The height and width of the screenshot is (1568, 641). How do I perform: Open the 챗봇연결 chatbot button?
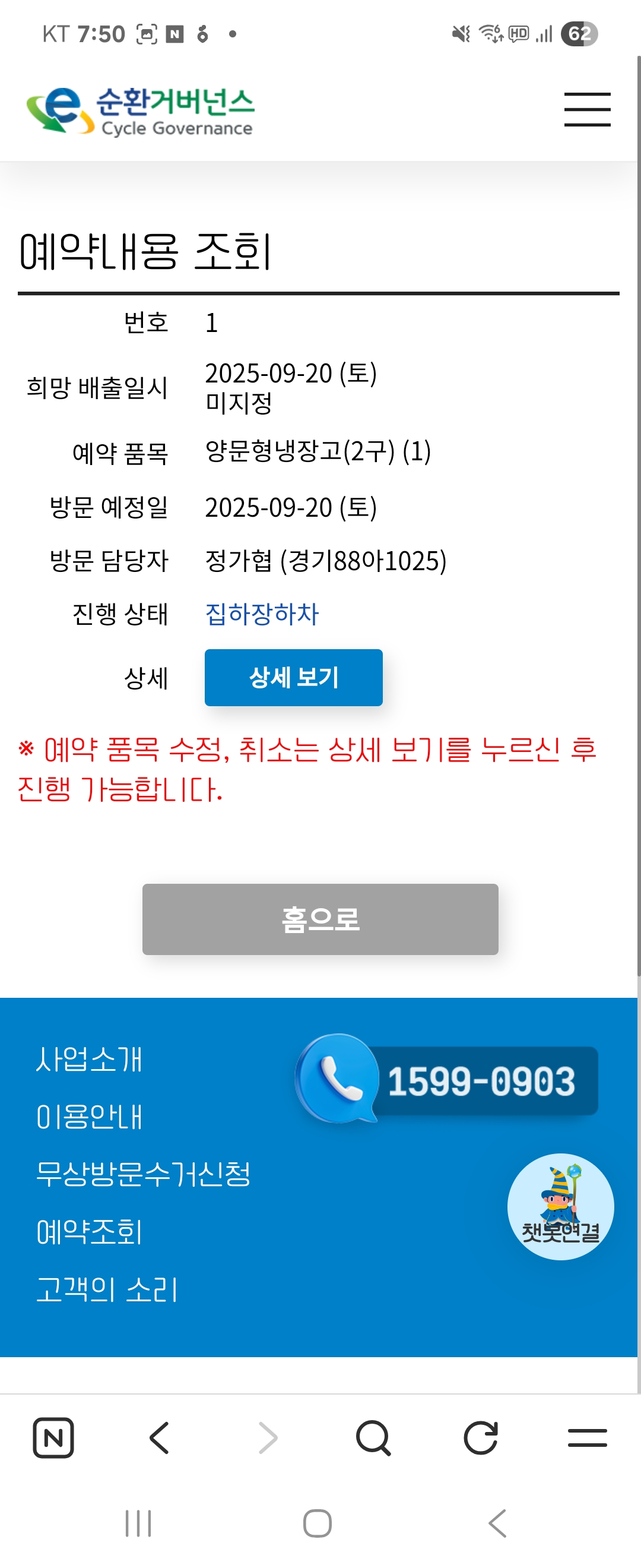coord(560,1206)
